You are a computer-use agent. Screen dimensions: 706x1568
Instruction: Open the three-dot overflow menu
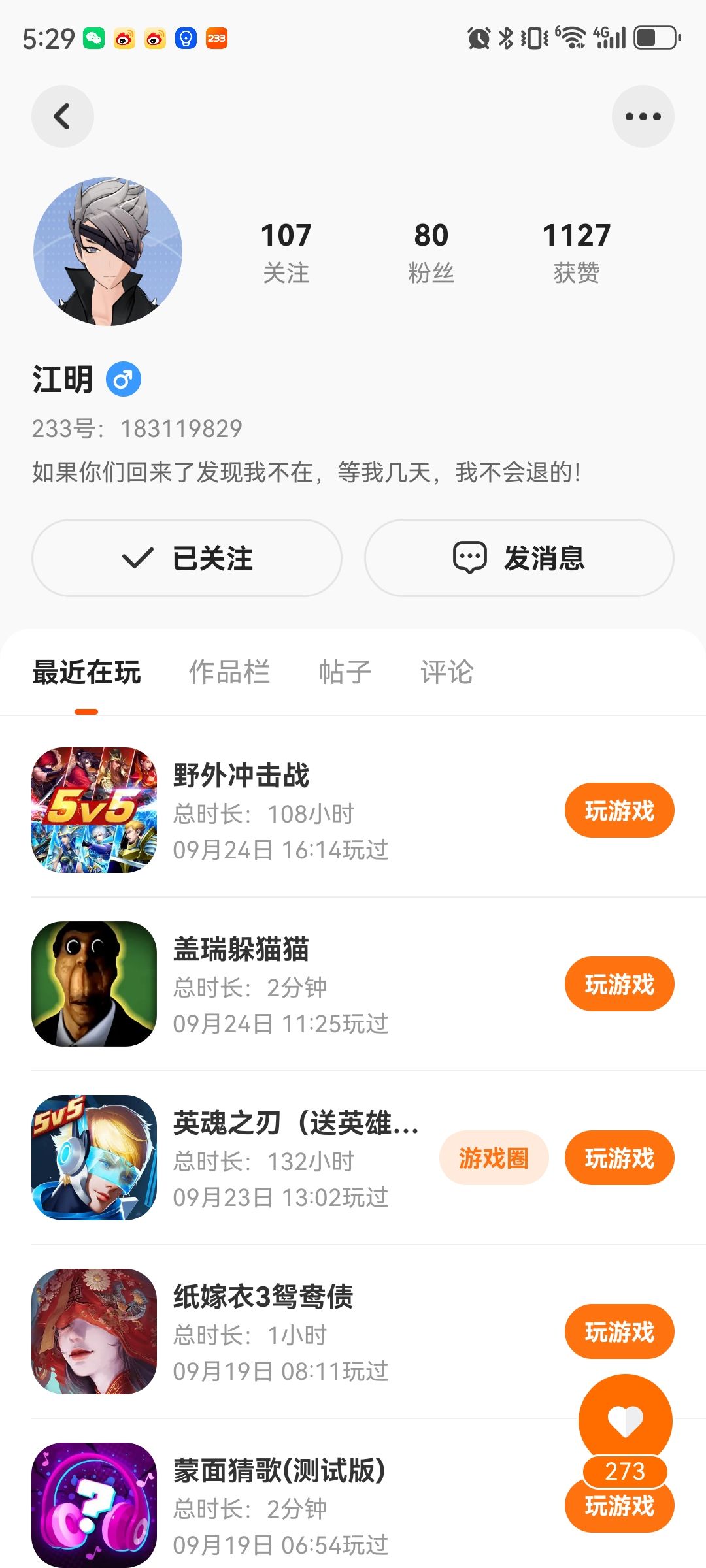point(643,117)
